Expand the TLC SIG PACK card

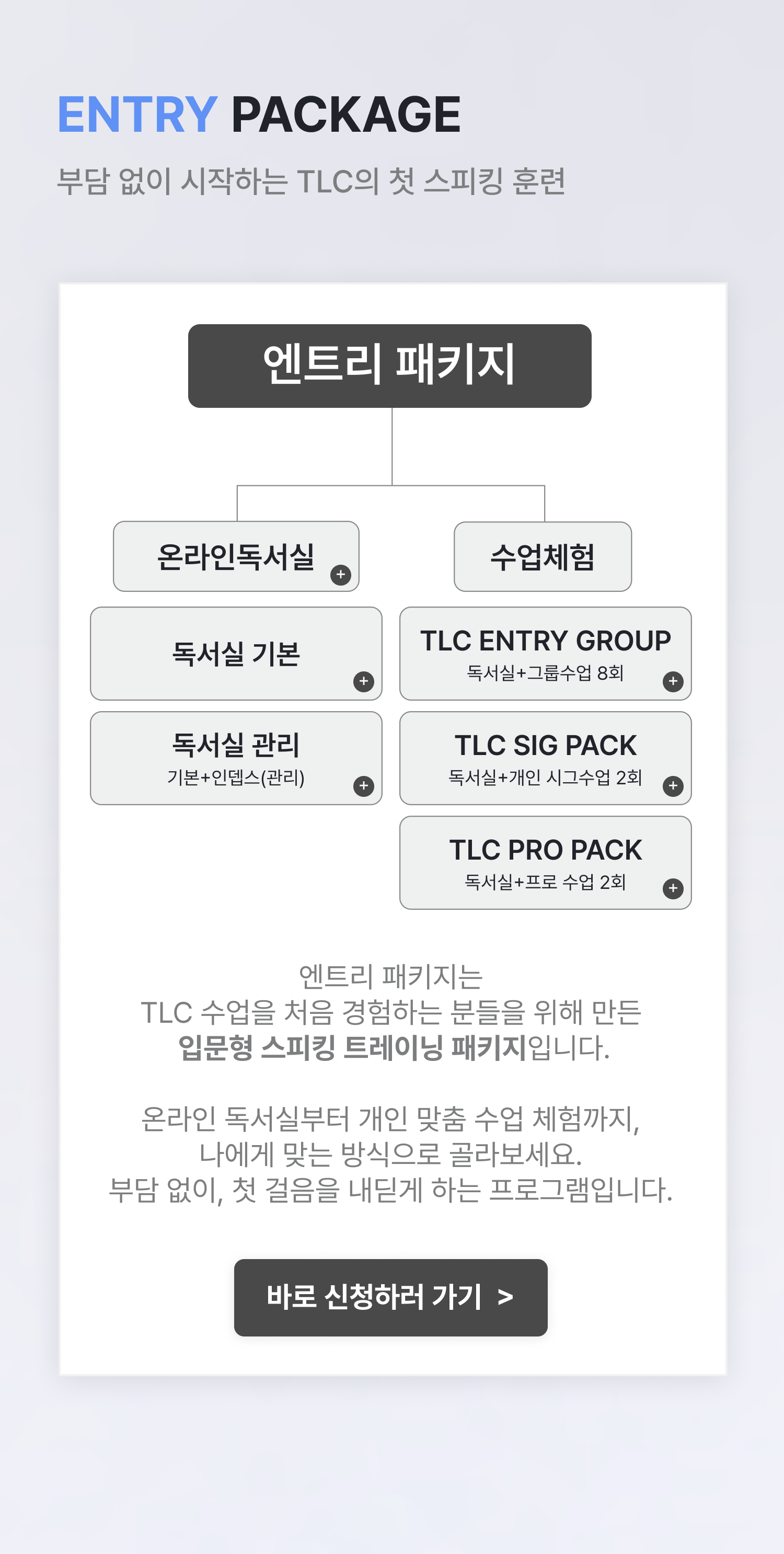pyautogui.click(x=673, y=785)
